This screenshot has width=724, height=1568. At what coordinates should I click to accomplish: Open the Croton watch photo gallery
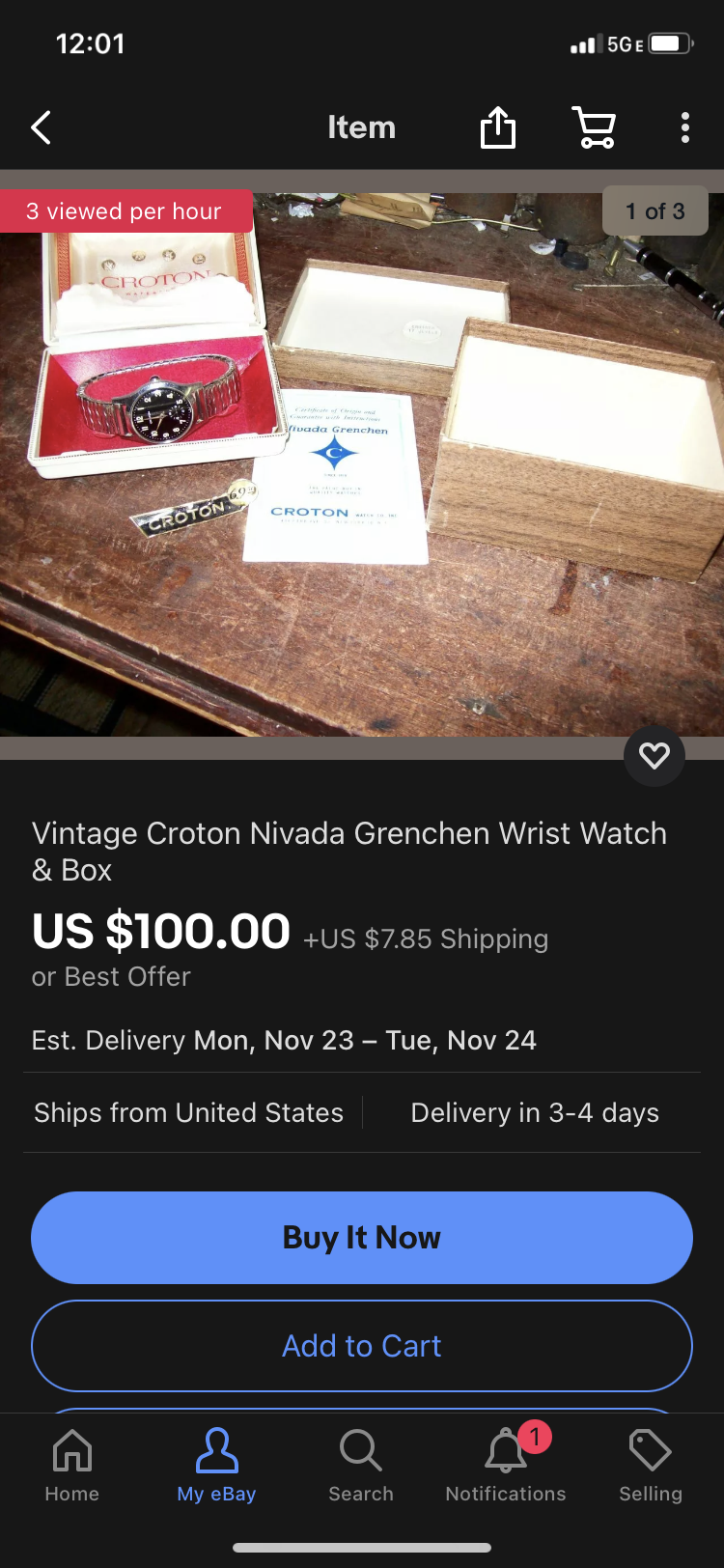(x=362, y=463)
